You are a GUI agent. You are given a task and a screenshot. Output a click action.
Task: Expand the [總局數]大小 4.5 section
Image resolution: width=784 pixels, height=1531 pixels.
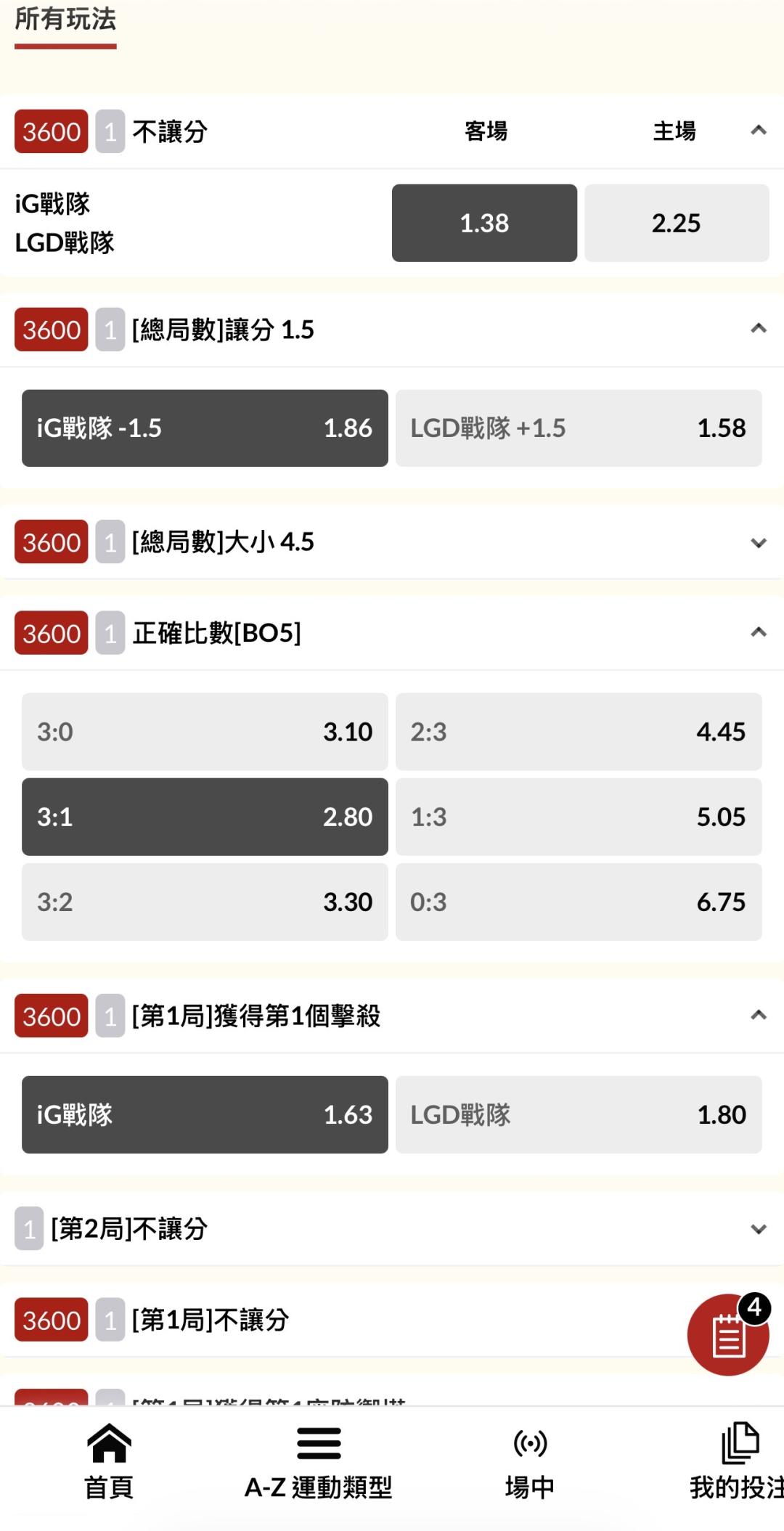click(x=392, y=542)
